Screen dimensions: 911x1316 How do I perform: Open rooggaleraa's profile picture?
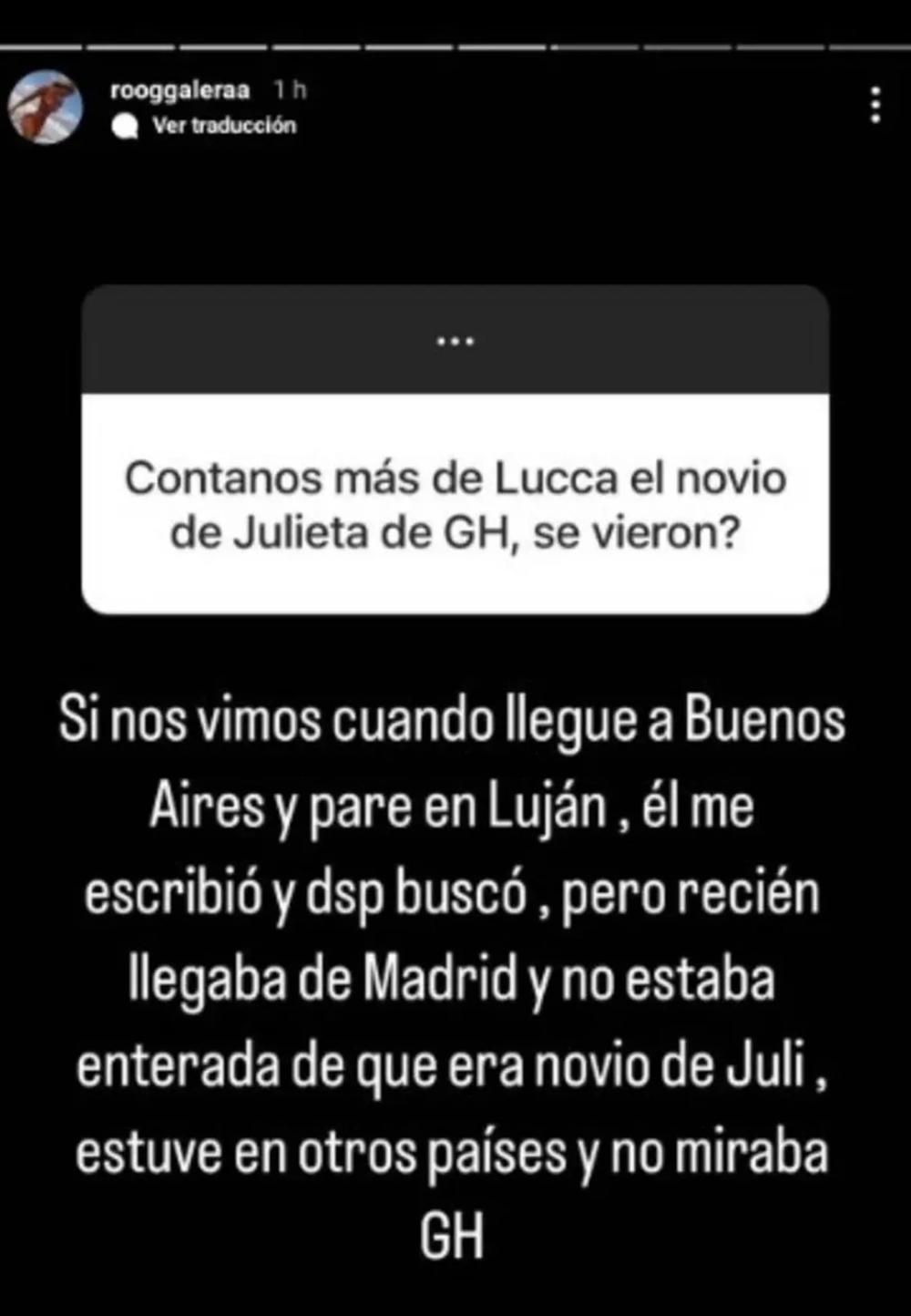46,108
